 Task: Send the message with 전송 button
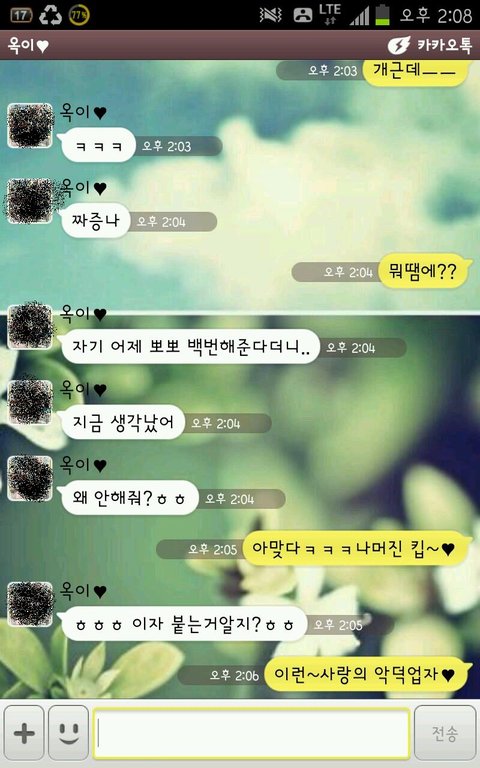pos(445,733)
